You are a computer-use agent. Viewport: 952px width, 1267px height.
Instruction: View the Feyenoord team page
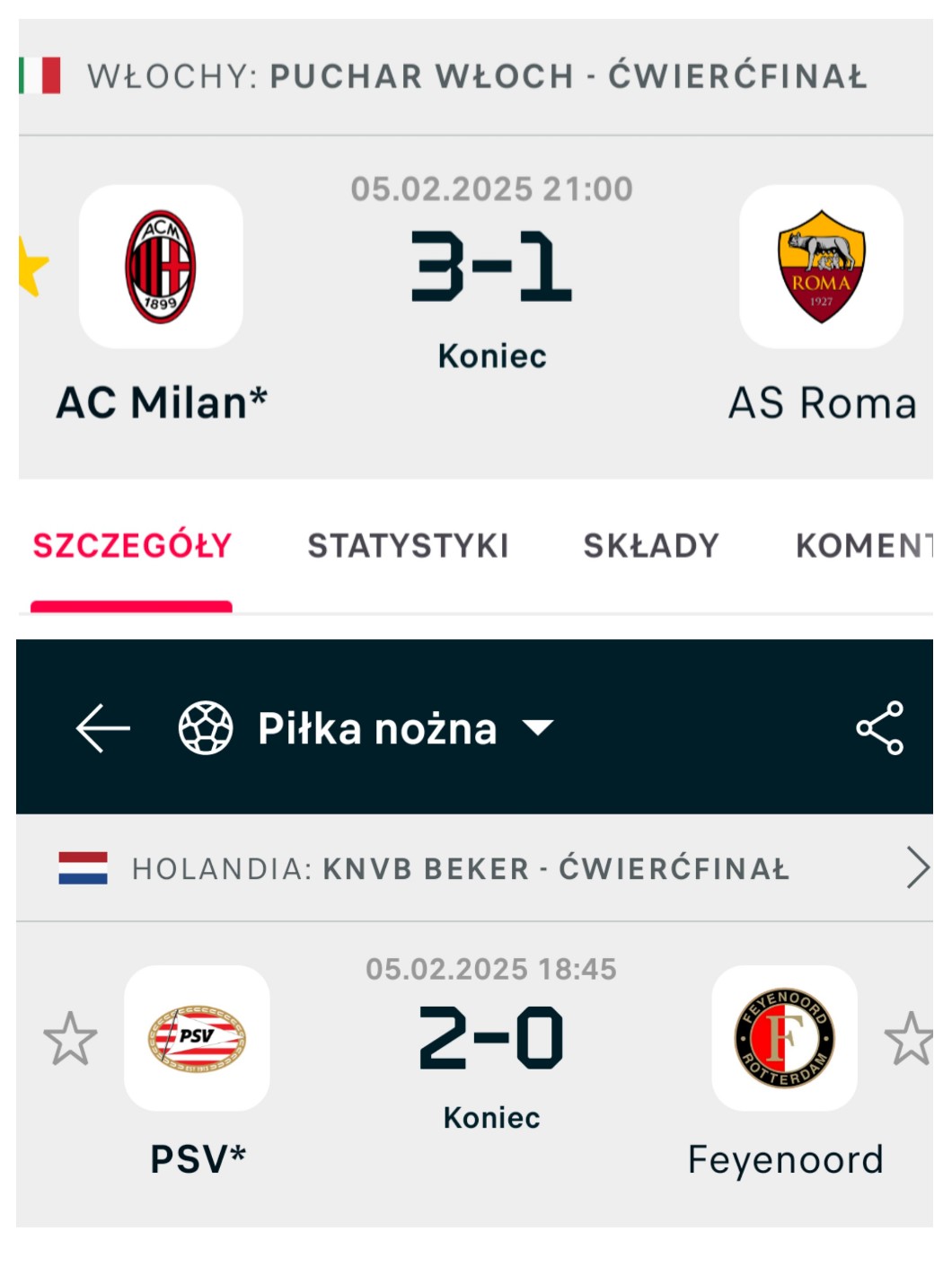[x=784, y=1038]
